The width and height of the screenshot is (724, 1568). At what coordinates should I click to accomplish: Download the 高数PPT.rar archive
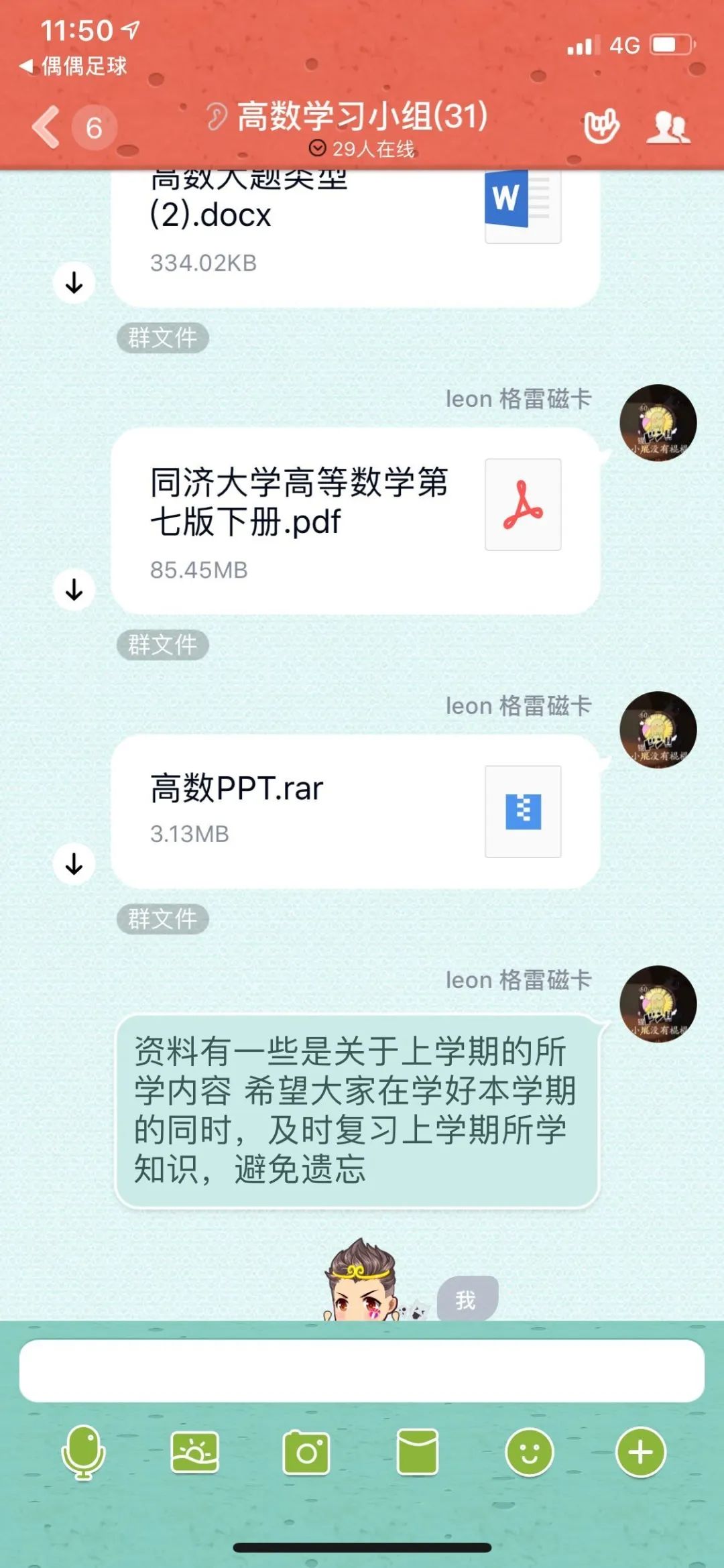[74, 864]
